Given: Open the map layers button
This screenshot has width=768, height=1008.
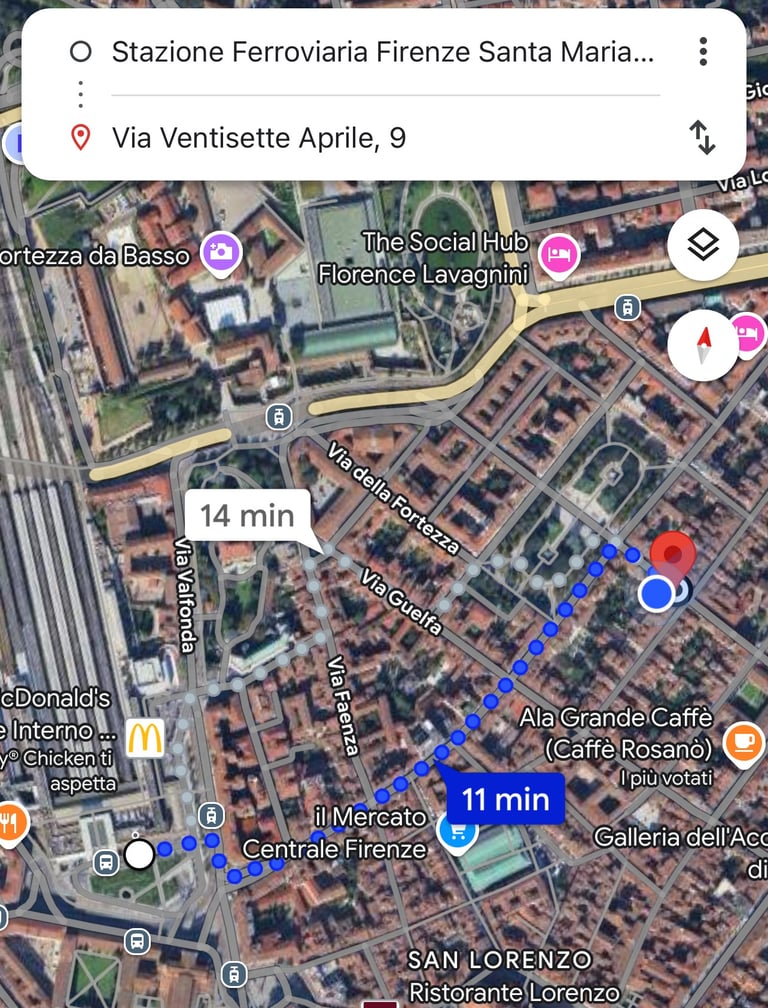Looking at the screenshot, I should [x=703, y=245].
